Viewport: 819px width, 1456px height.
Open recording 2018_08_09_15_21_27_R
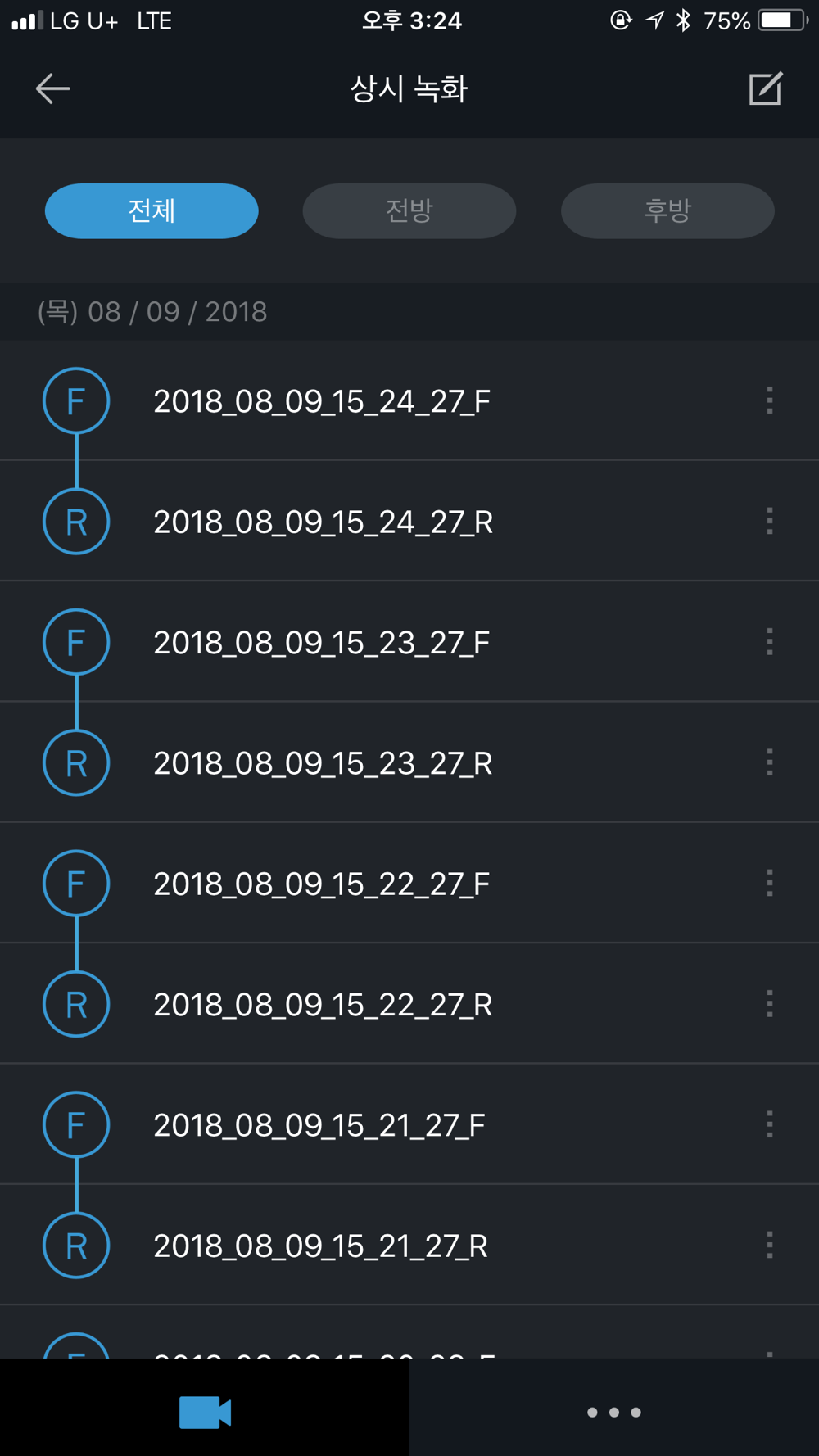409,1245
